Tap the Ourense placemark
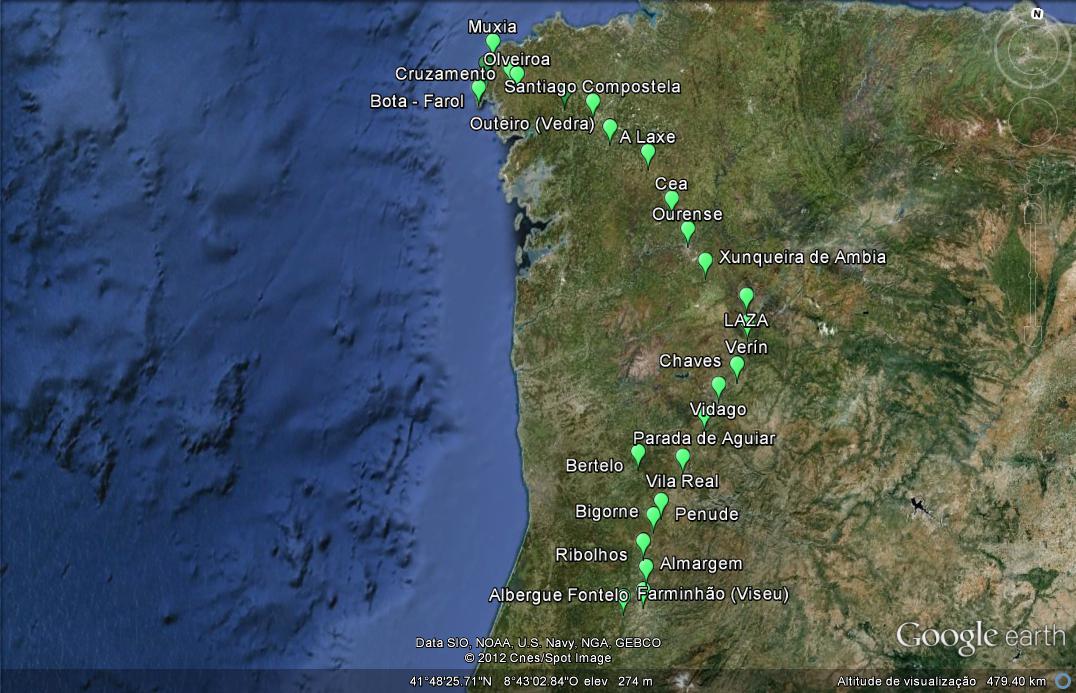 point(688,232)
